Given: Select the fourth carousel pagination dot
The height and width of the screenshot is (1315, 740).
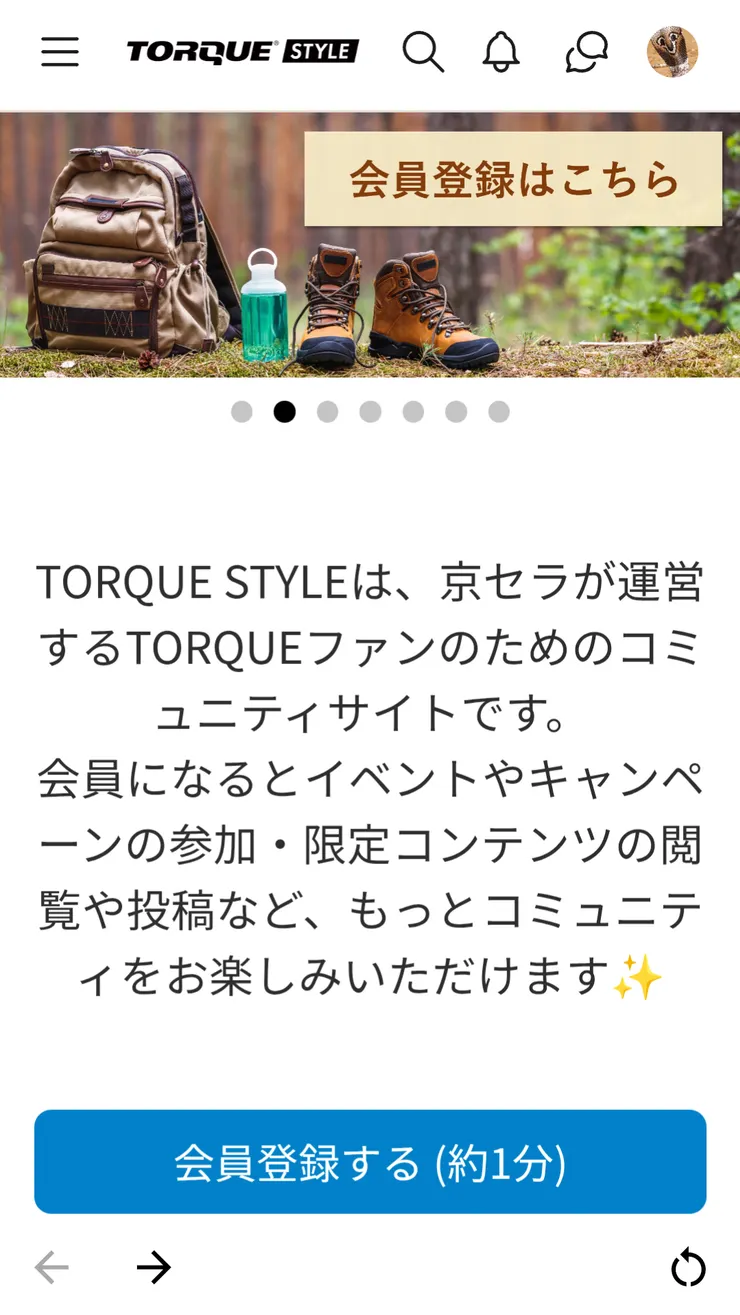Looking at the screenshot, I should (x=371, y=411).
